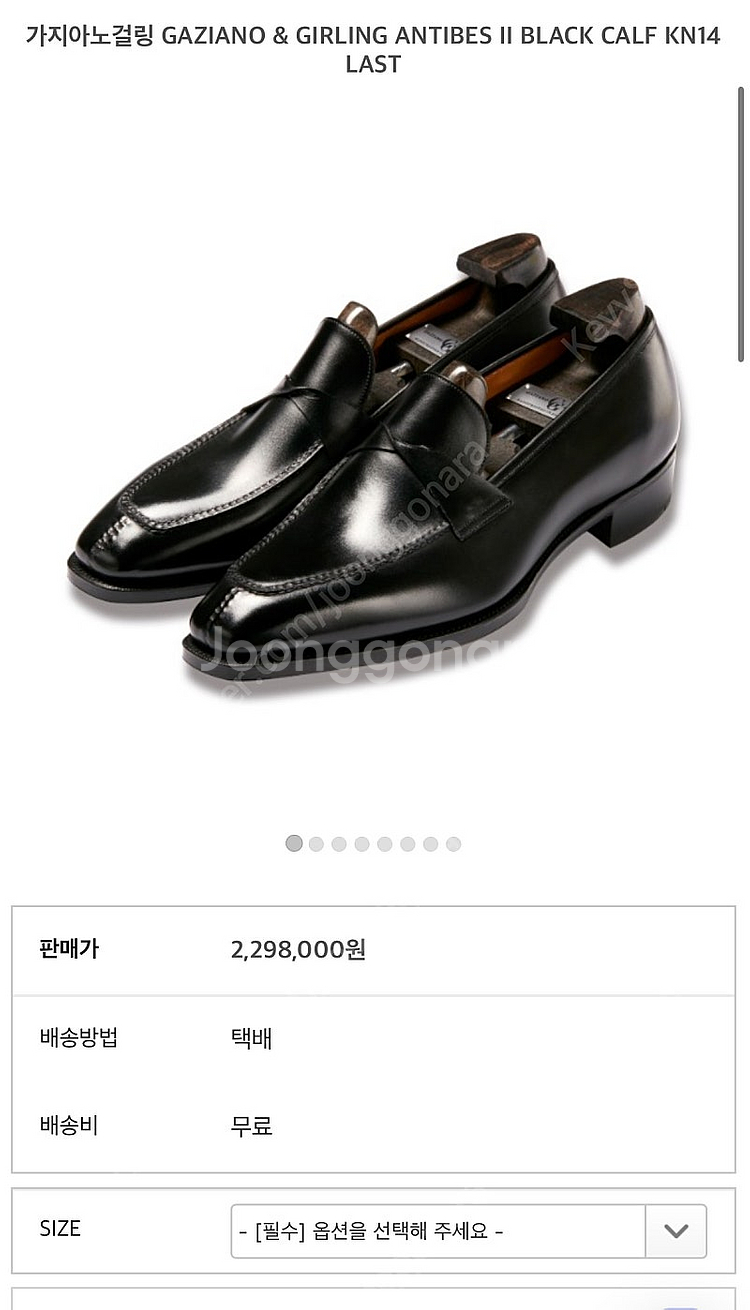Expand the size options chevron arrow
The height and width of the screenshot is (1310, 750).
click(x=675, y=1230)
